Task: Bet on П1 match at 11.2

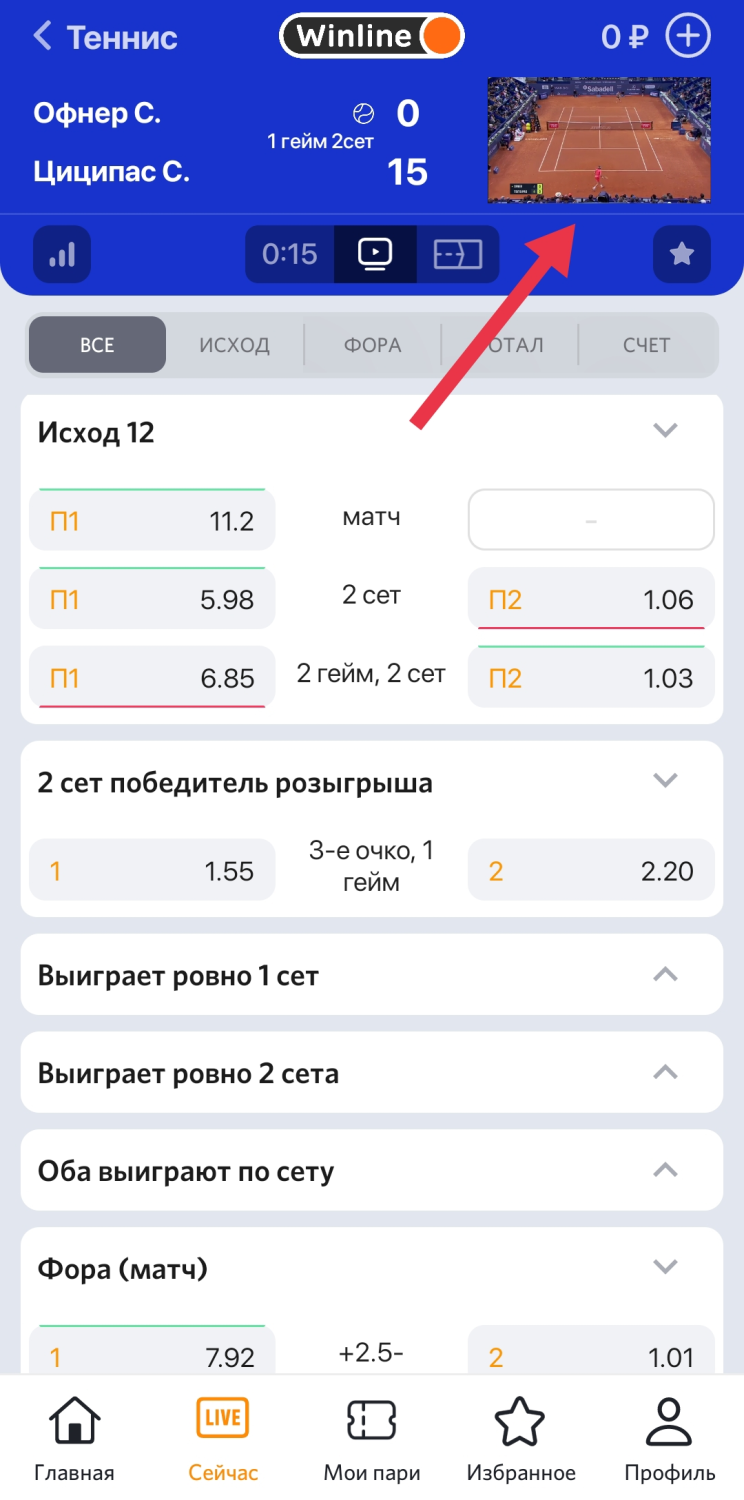Action: pyautogui.click(x=152, y=521)
